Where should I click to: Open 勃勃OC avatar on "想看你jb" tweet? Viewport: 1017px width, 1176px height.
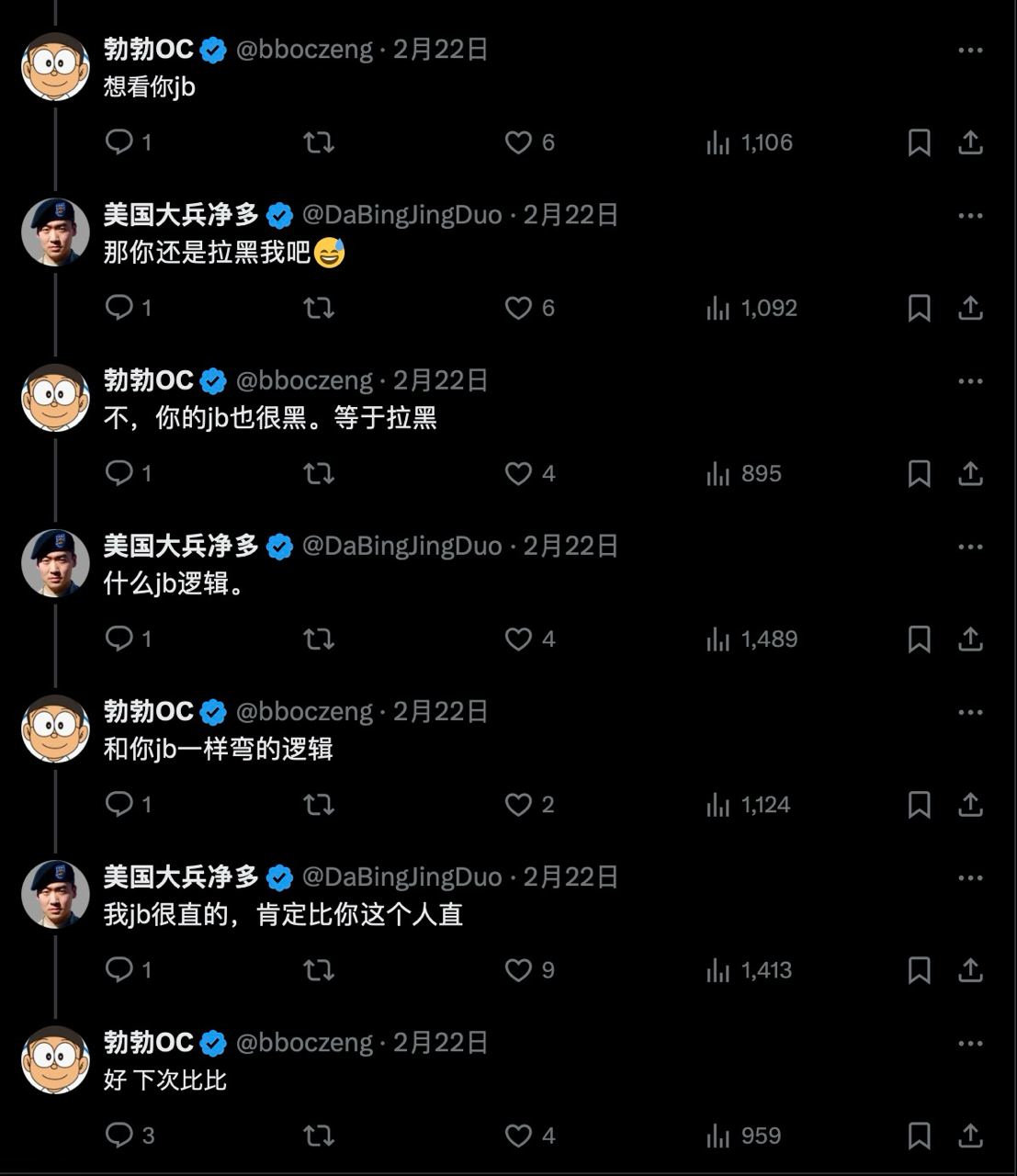(55, 68)
